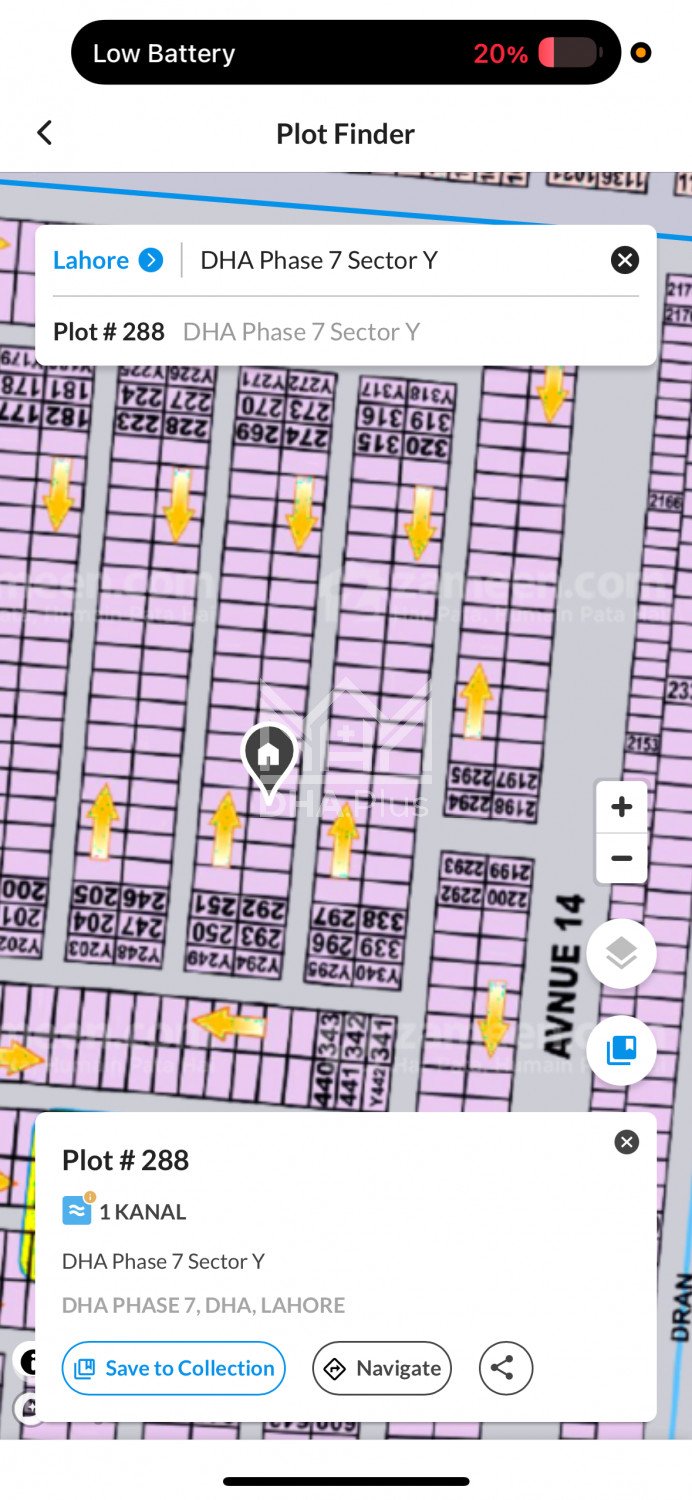The width and height of the screenshot is (692, 1500).
Task: Change the city from Lahore
Action: tap(107, 260)
